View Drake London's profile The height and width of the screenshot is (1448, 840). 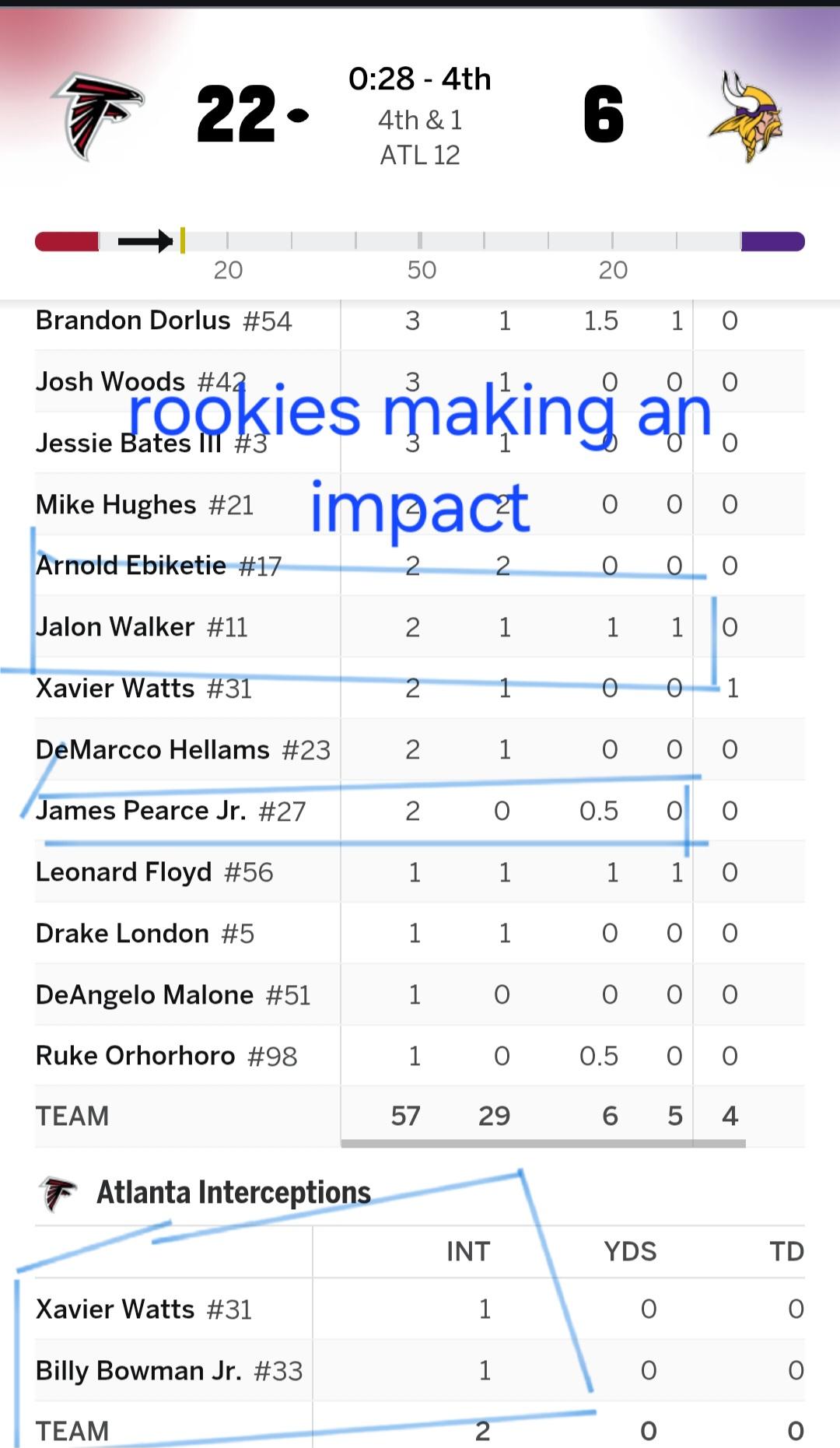click(122, 934)
